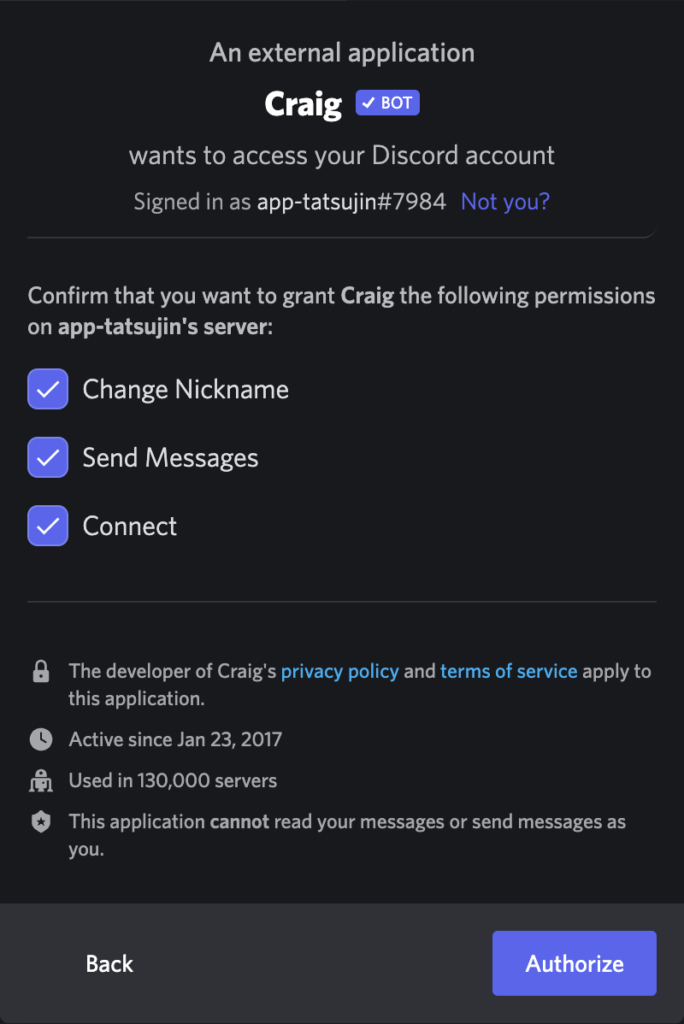Open the terms of service link

click(x=508, y=671)
